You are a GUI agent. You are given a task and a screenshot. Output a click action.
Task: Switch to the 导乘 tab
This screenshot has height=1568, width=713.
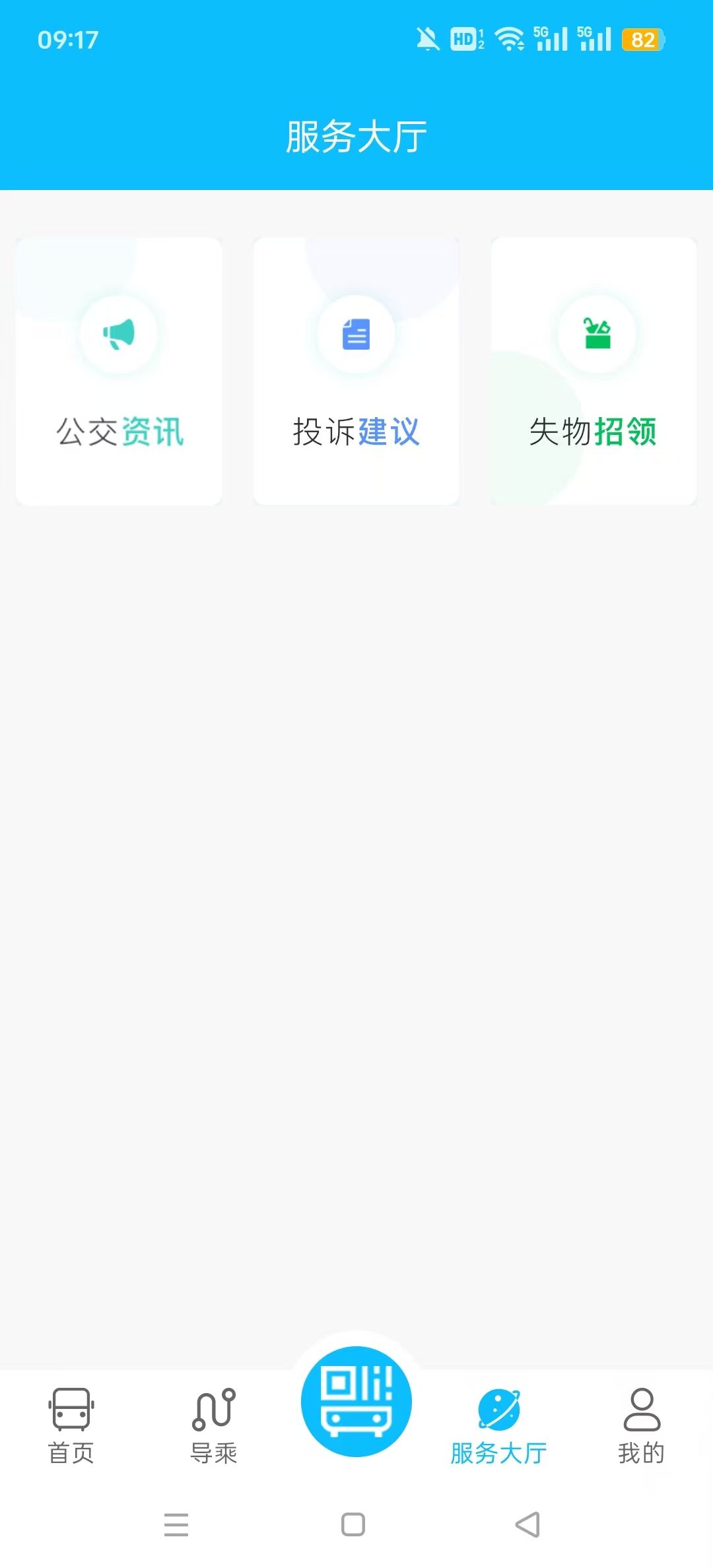[x=214, y=1425]
